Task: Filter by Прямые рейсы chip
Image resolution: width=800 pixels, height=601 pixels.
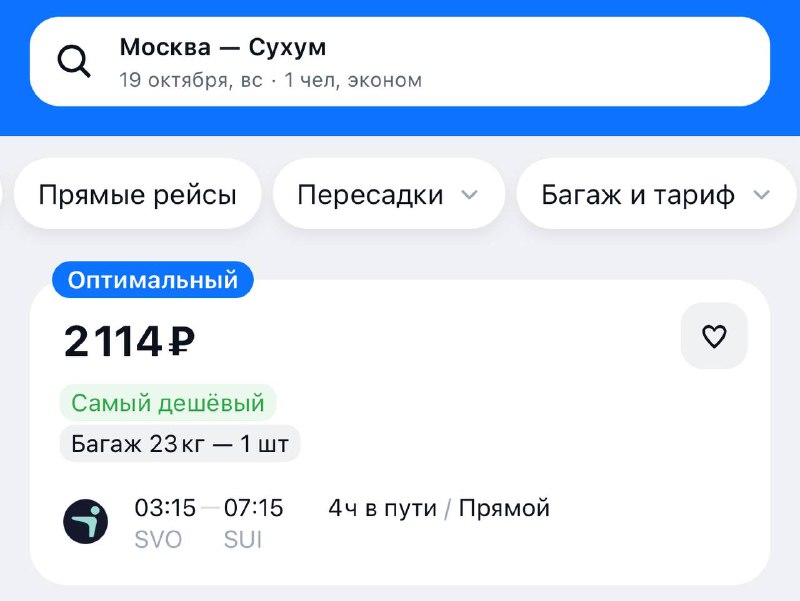Action: click(x=138, y=195)
